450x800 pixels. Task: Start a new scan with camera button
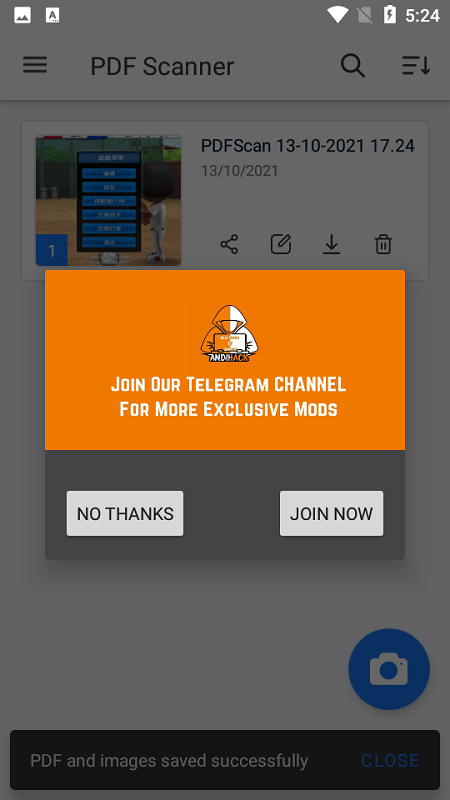[389, 669]
